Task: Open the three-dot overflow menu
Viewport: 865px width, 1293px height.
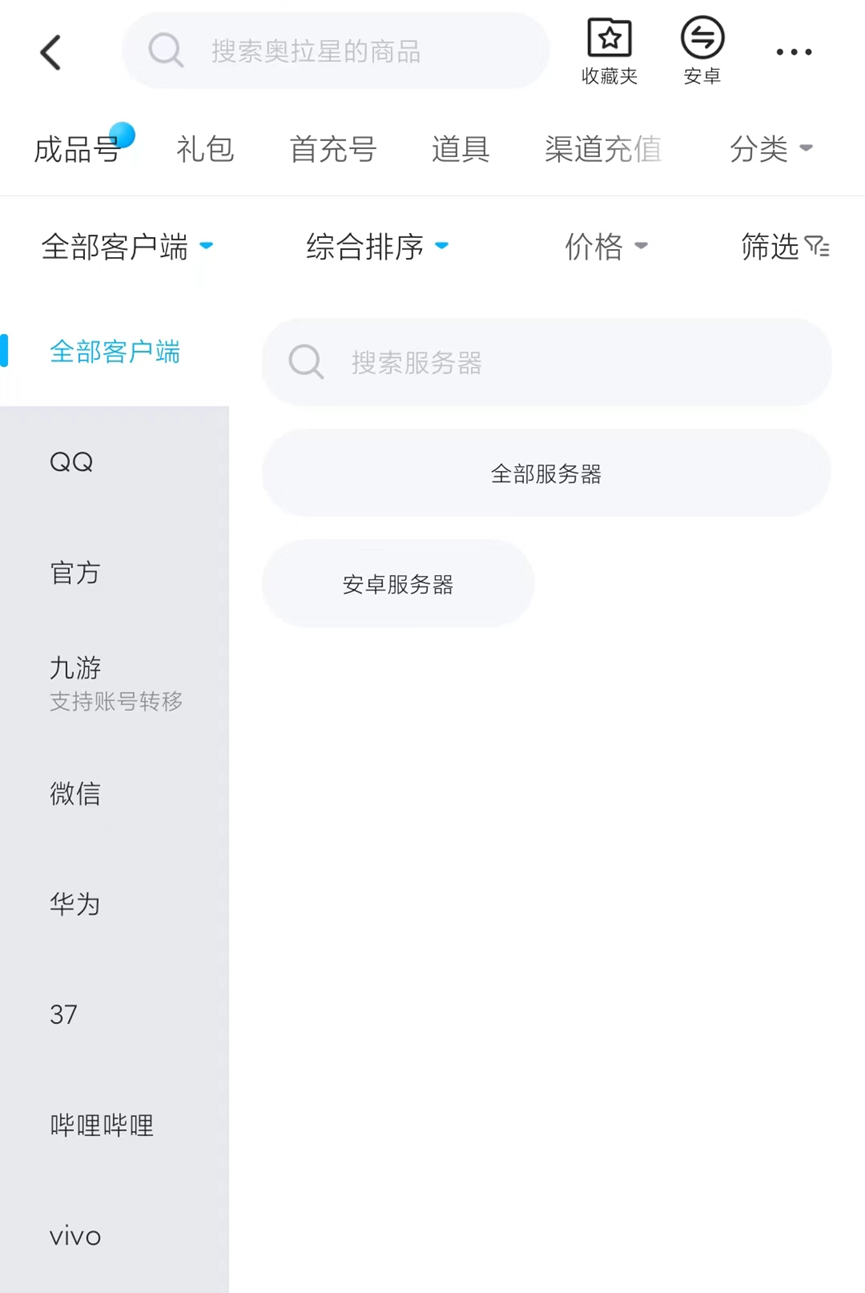Action: click(x=794, y=52)
